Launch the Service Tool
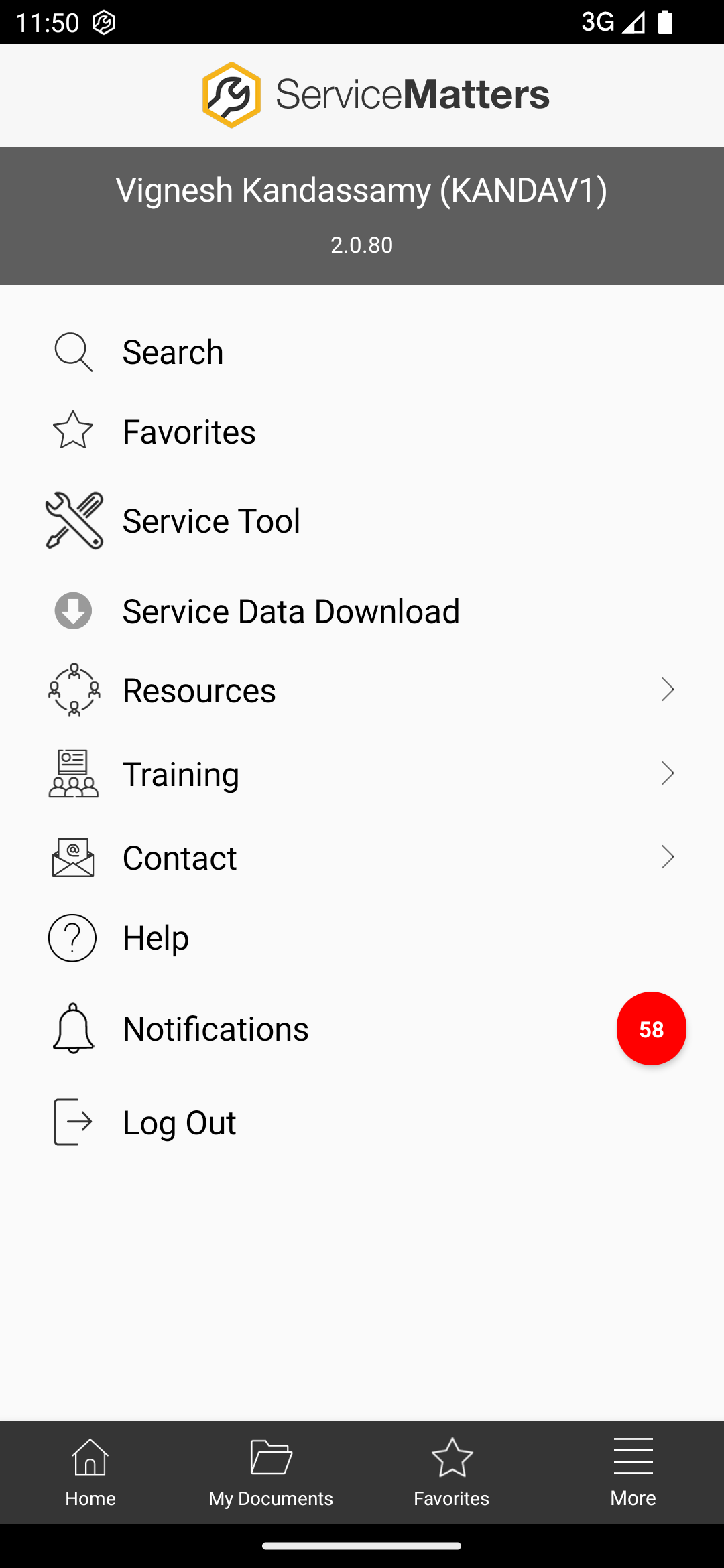This screenshot has width=724, height=1568. pyautogui.click(x=362, y=521)
